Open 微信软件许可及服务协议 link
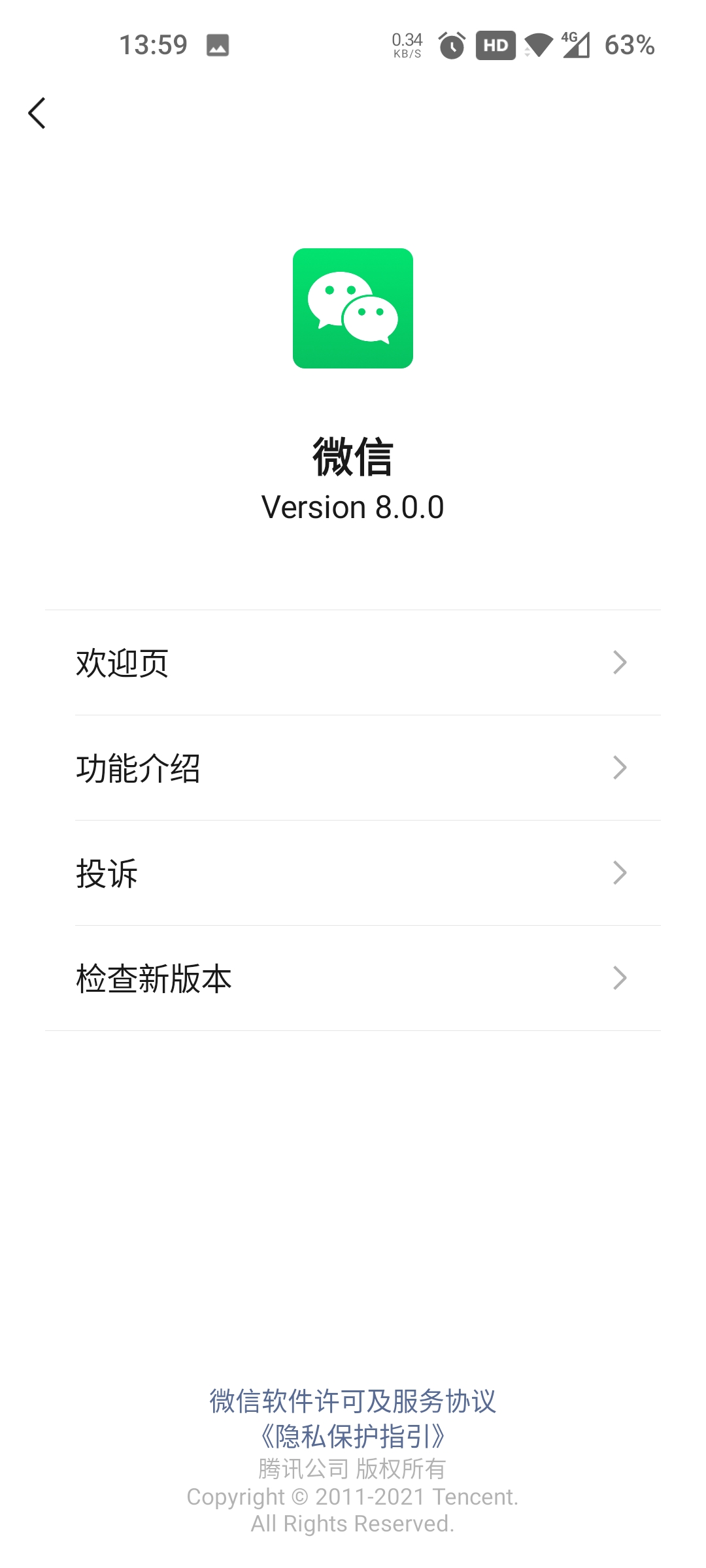This screenshot has width=706, height=1568. (x=353, y=1401)
